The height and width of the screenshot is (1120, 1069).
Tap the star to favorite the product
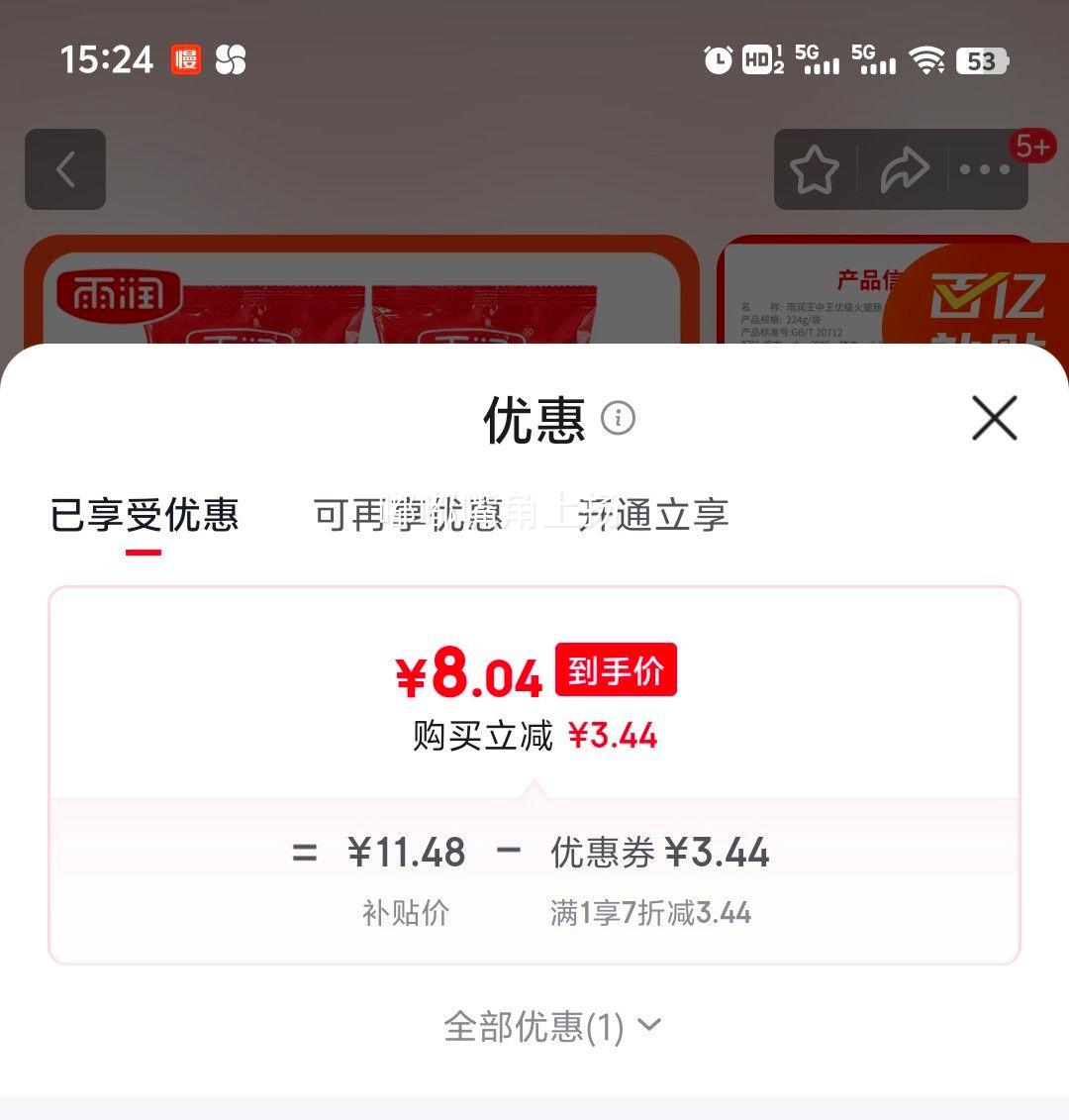813,169
